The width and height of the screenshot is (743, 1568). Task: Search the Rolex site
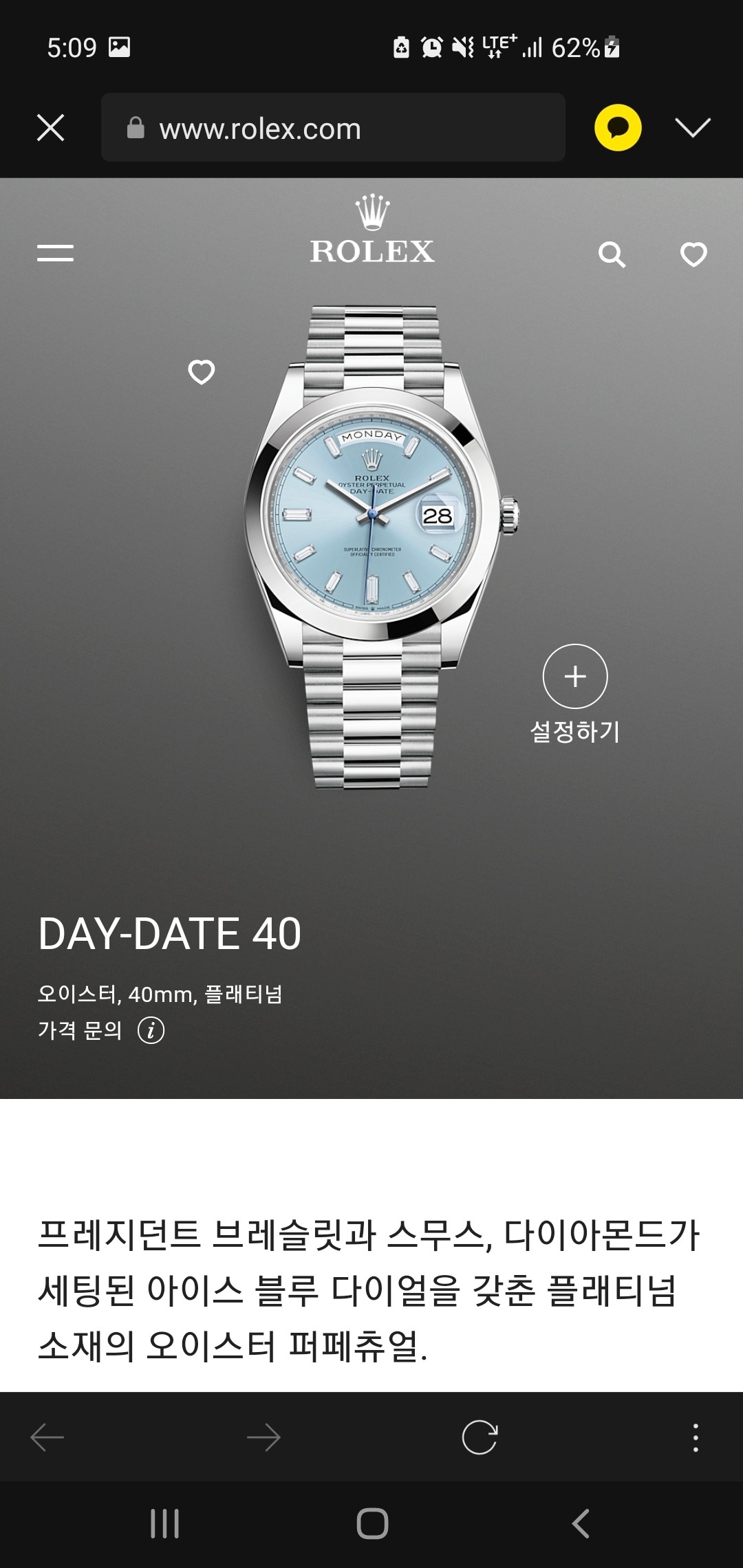[x=612, y=254]
